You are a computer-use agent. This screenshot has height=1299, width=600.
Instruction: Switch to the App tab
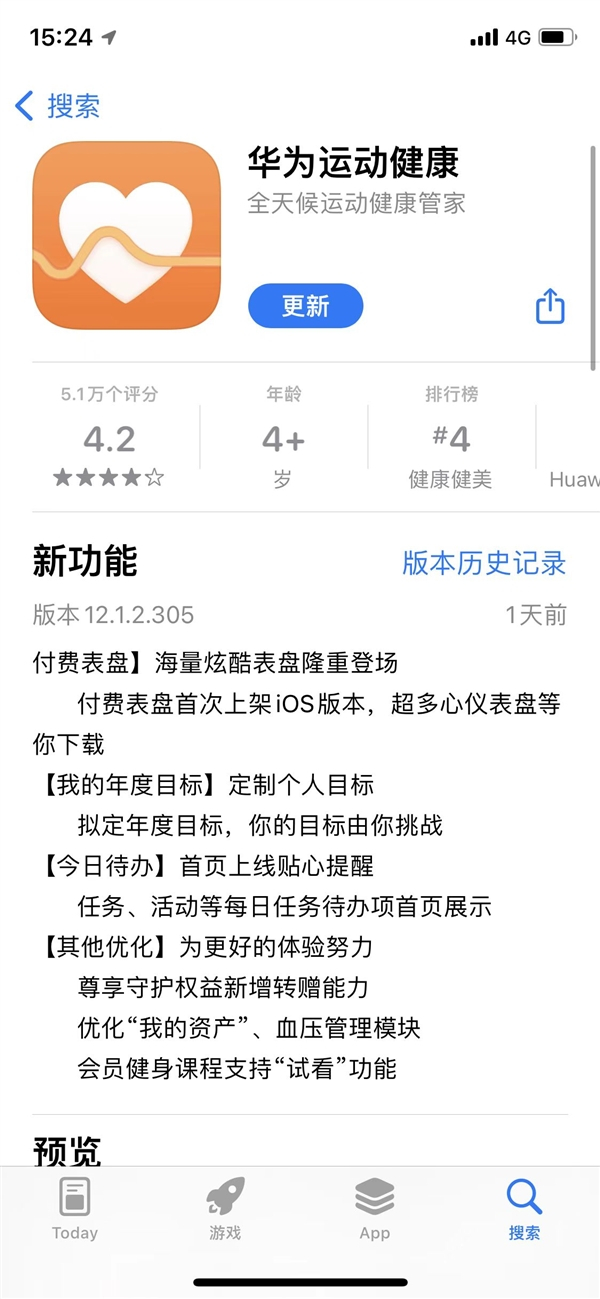(x=375, y=1209)
